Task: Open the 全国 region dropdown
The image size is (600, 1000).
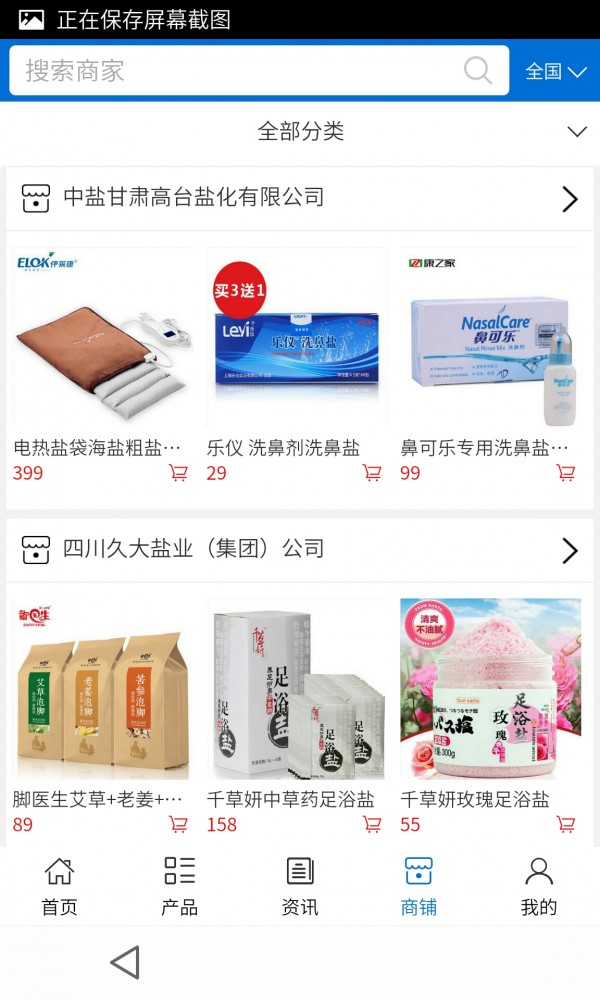Action: [555, 71]
